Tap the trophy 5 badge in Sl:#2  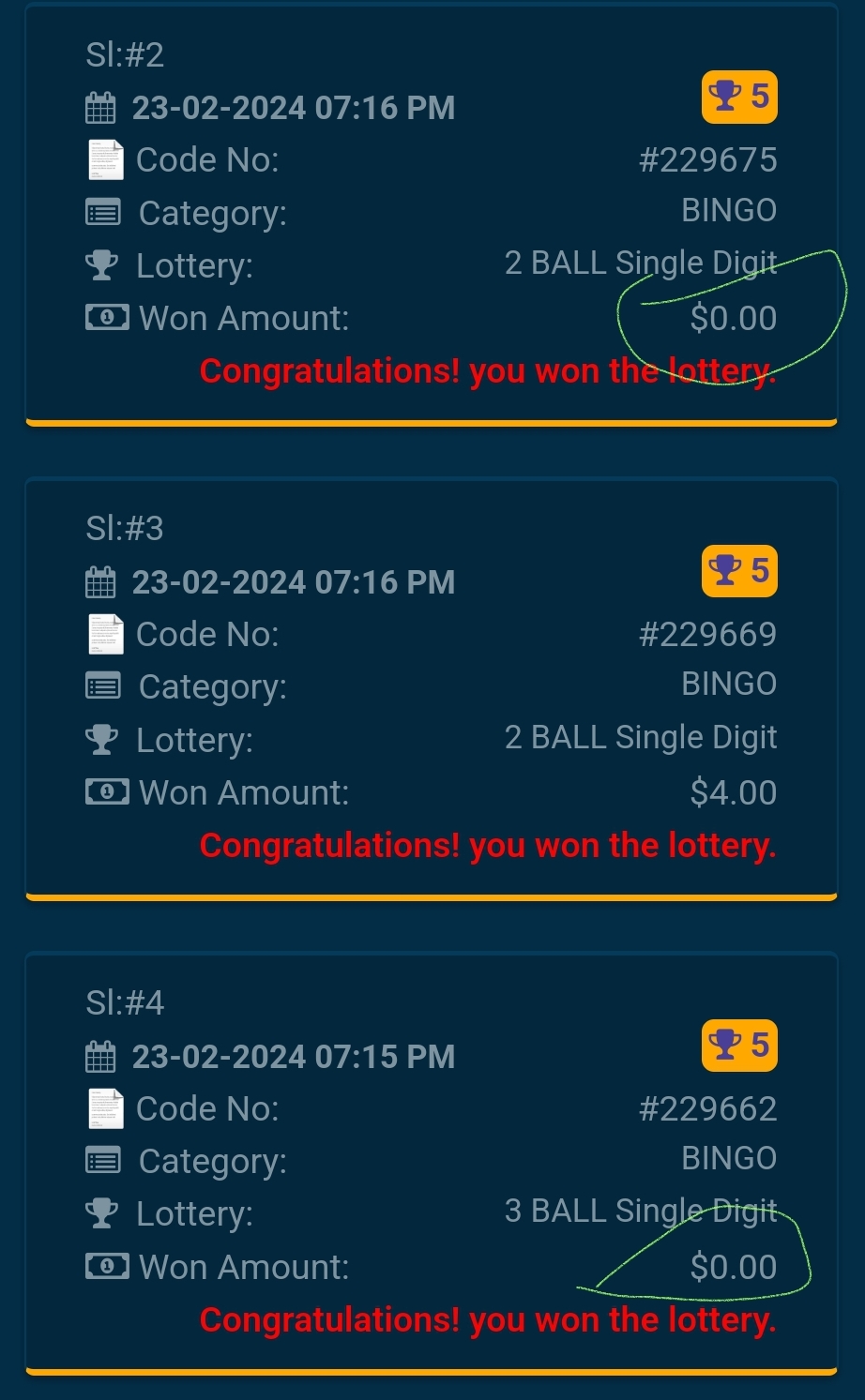739,97
